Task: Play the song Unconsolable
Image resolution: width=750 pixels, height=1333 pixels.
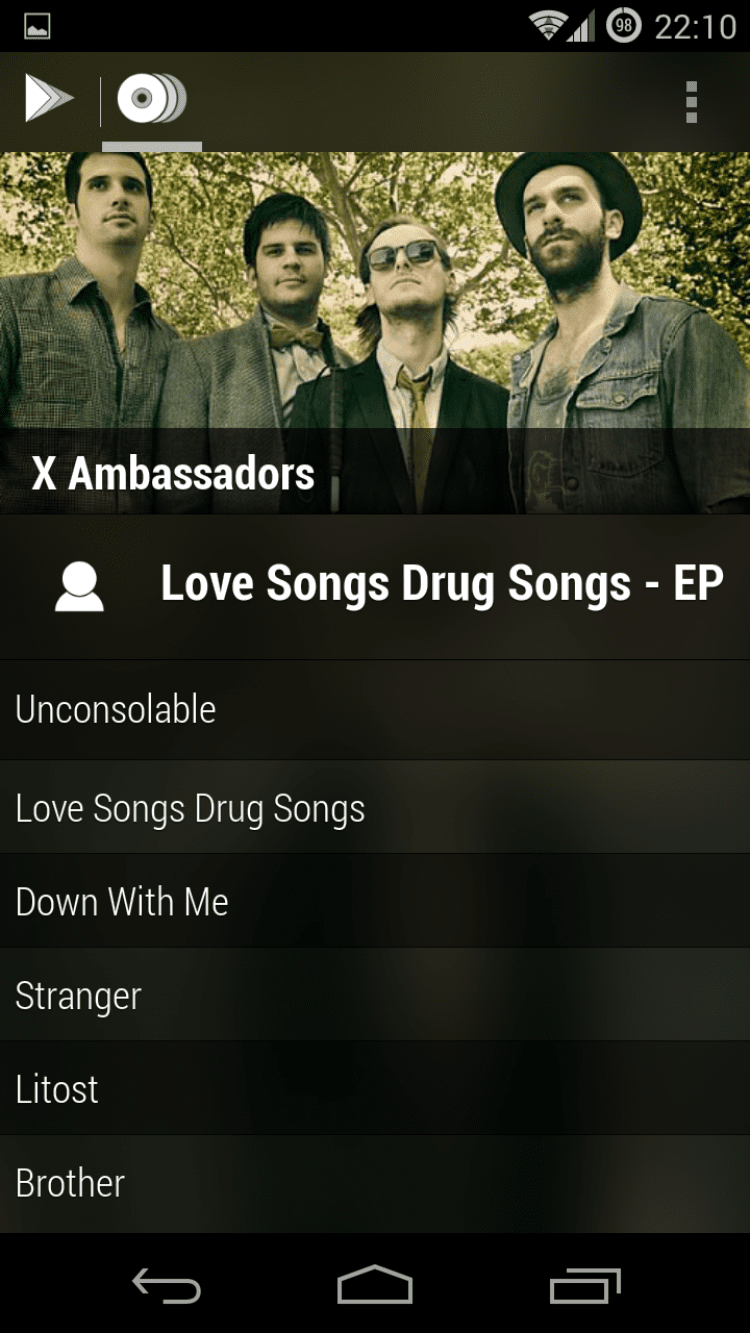Action: pos(374,709)
